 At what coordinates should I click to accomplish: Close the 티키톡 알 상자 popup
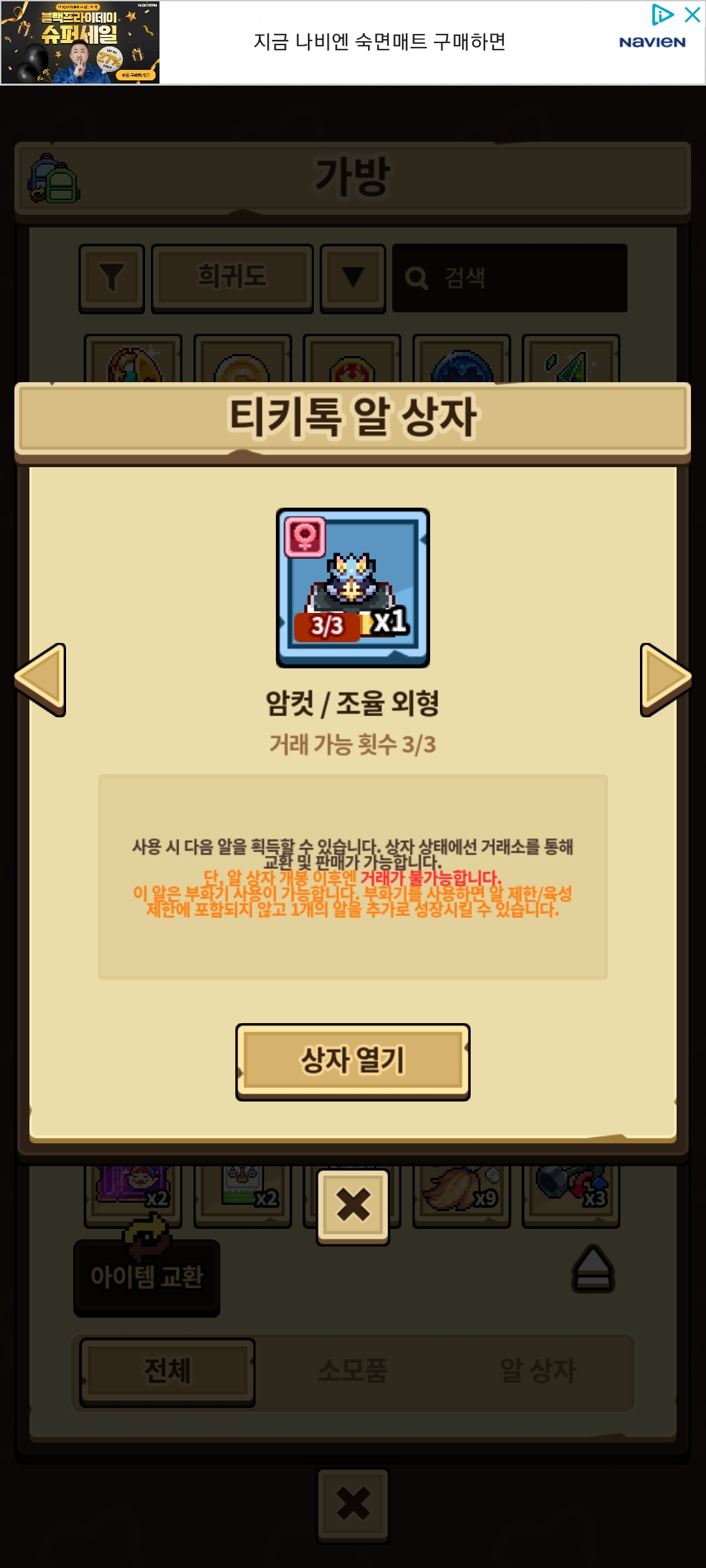[353, 1206]
